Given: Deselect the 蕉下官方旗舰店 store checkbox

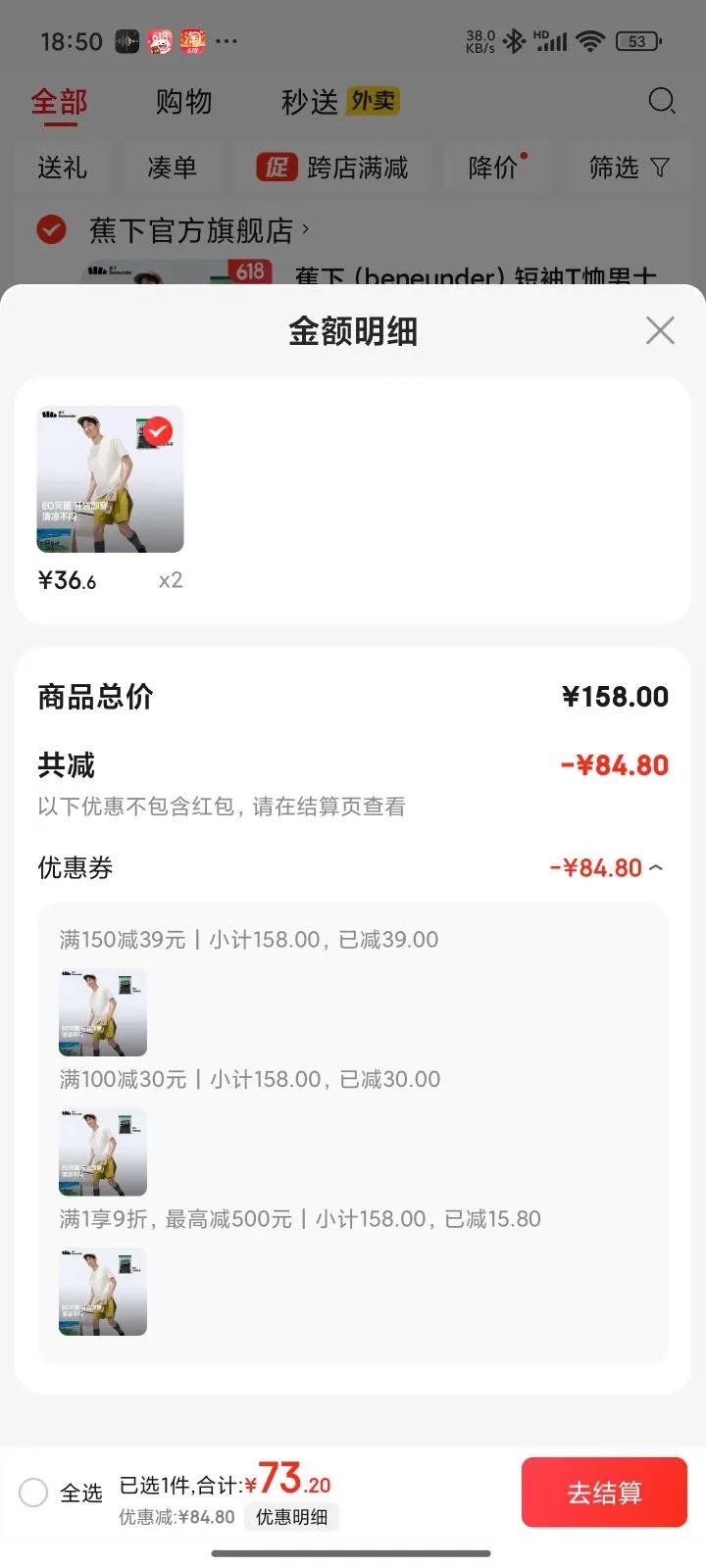Looking at the screenshot, I should coord(51,230).
